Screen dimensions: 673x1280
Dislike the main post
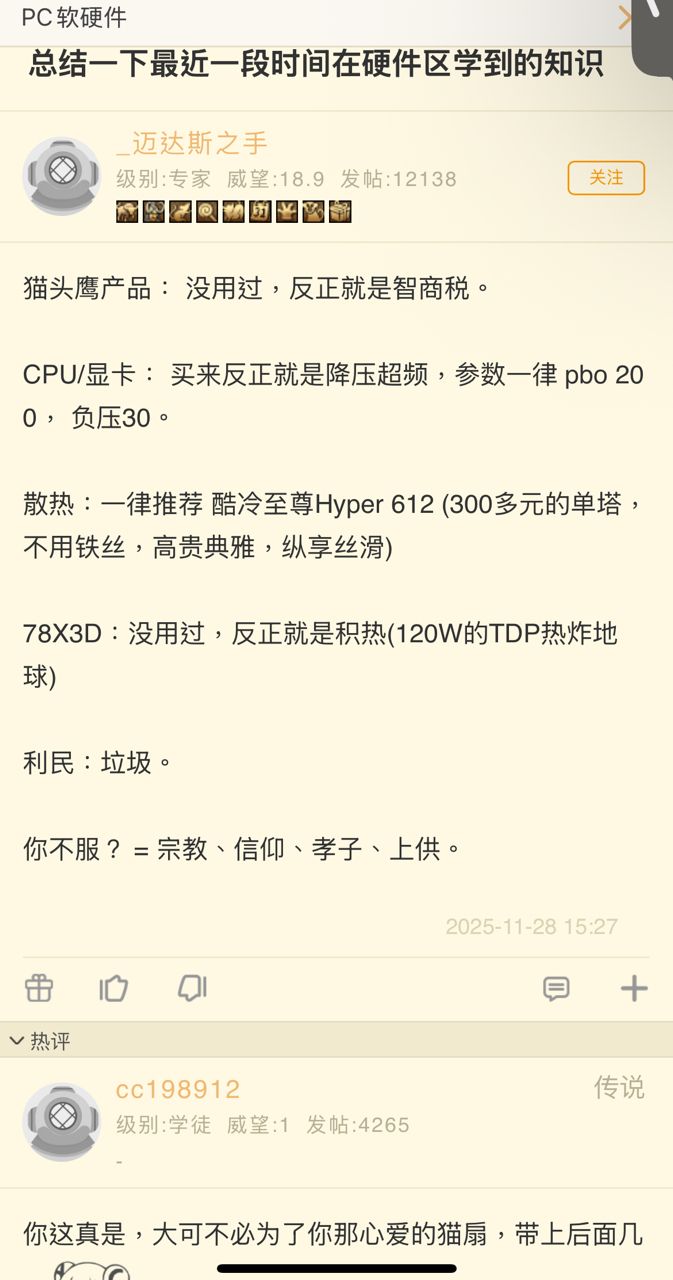click(x=191, y=989)
